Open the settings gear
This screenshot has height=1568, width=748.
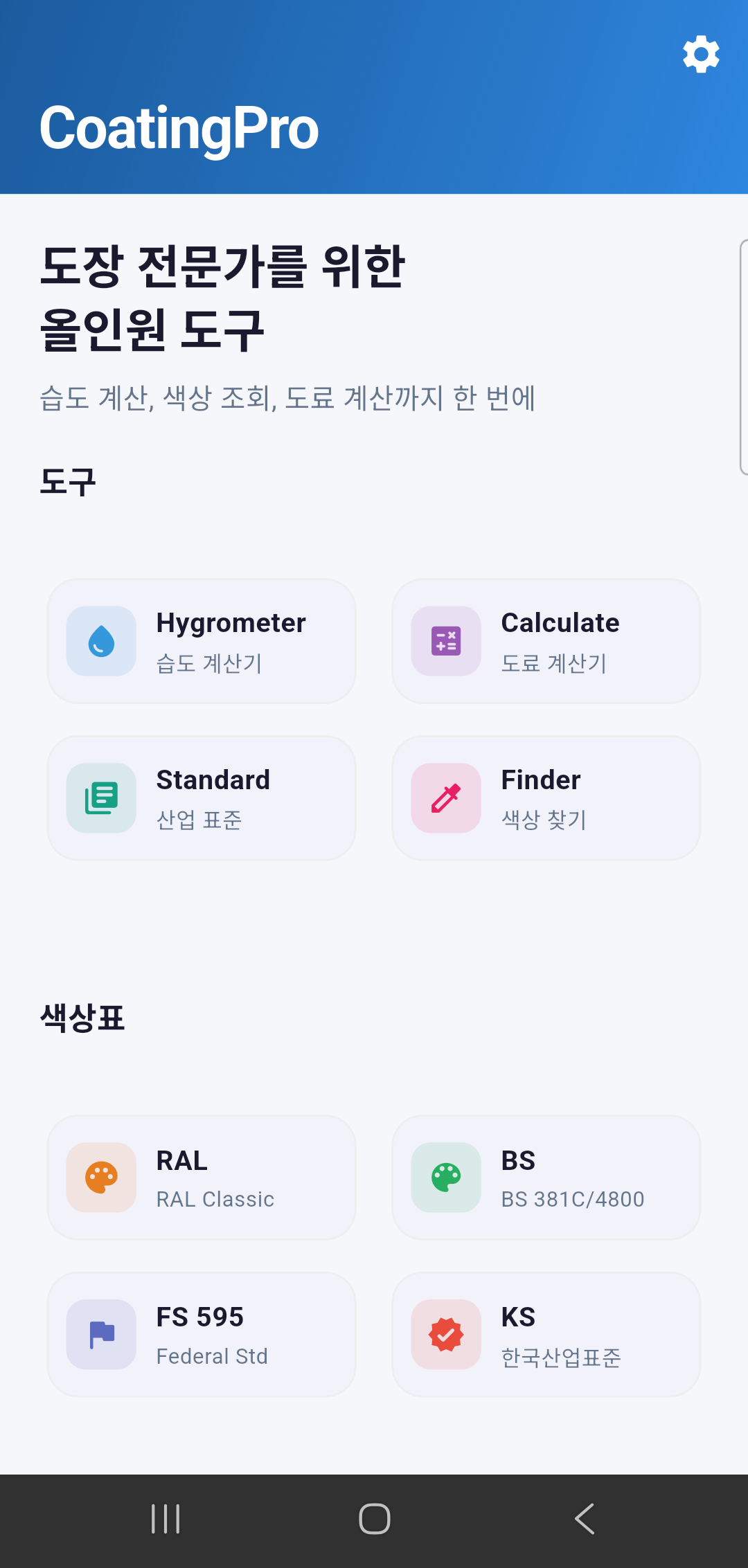pyautogui.click(x=701, y=53)
